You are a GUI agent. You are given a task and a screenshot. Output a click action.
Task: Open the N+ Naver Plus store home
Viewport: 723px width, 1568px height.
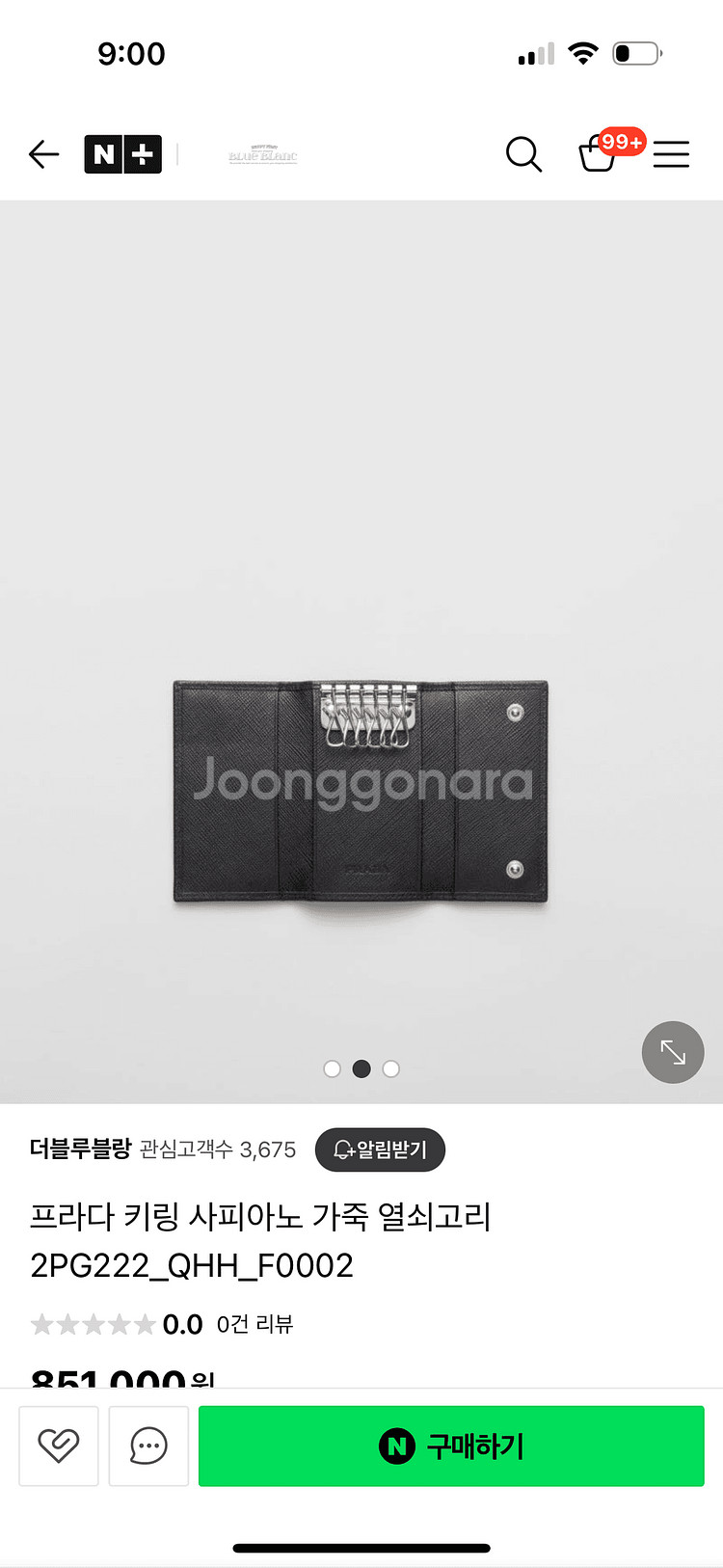click(x=122, y=154)
